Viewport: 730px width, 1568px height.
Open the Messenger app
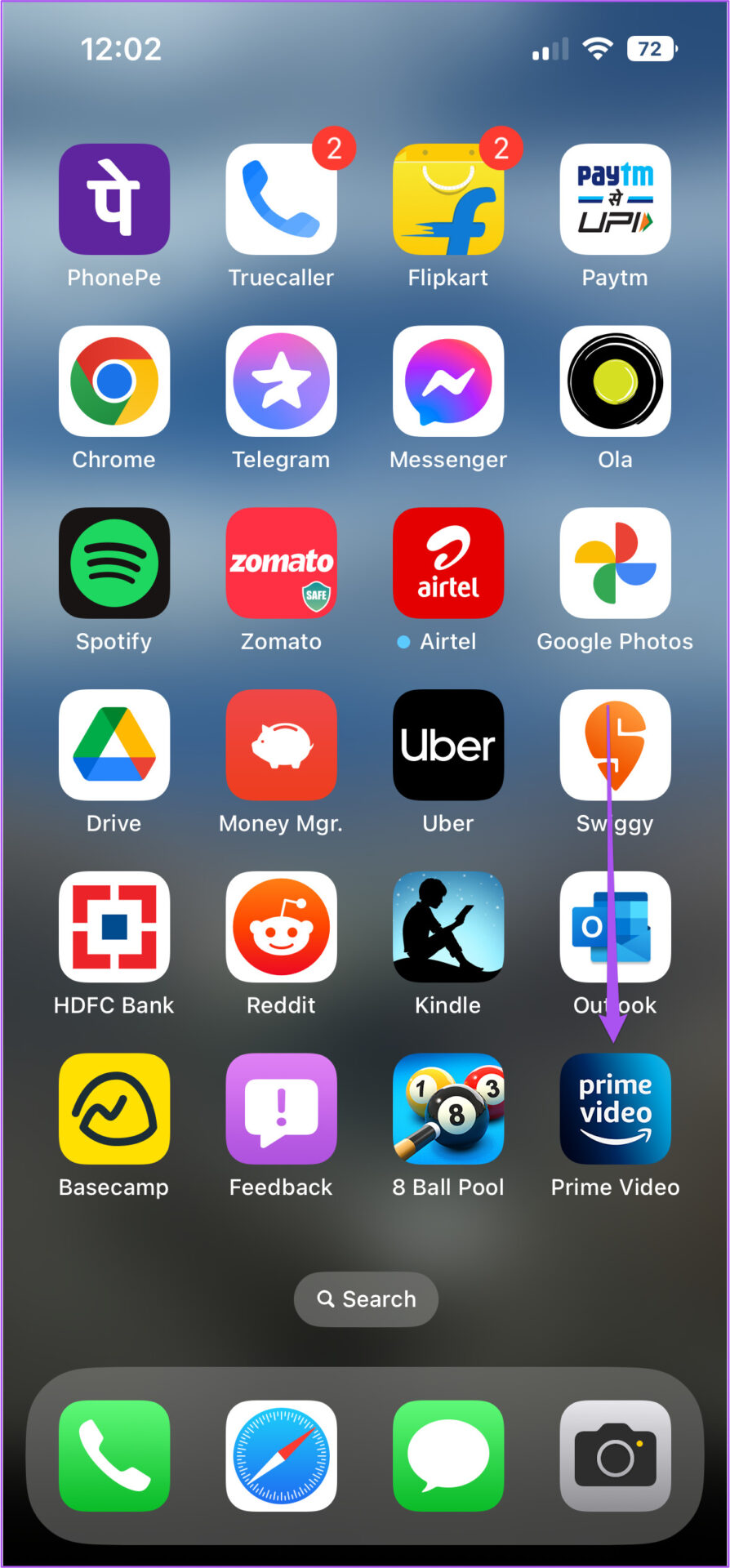click(x=448, y=381)
